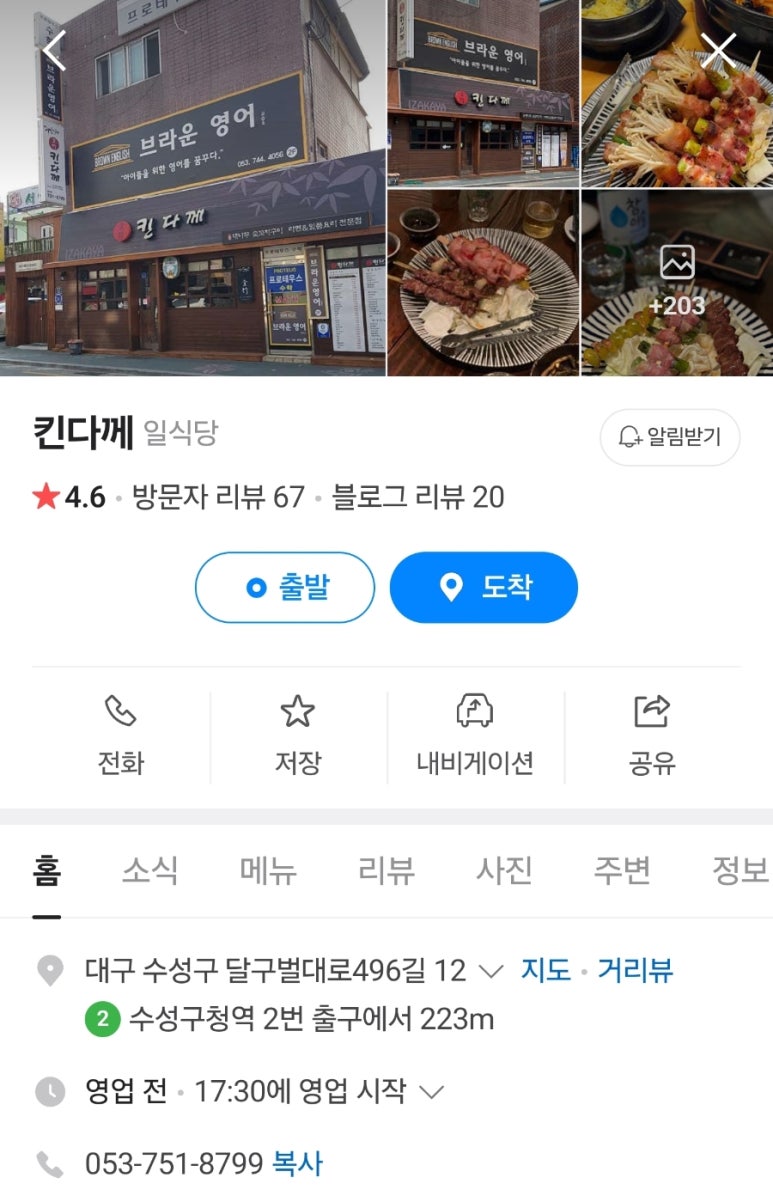The width and height of the screenshot is (773, 1202).
Task: Tap the 알림받기 notification button
Action: pyautogui.click(x=669, y=437)
